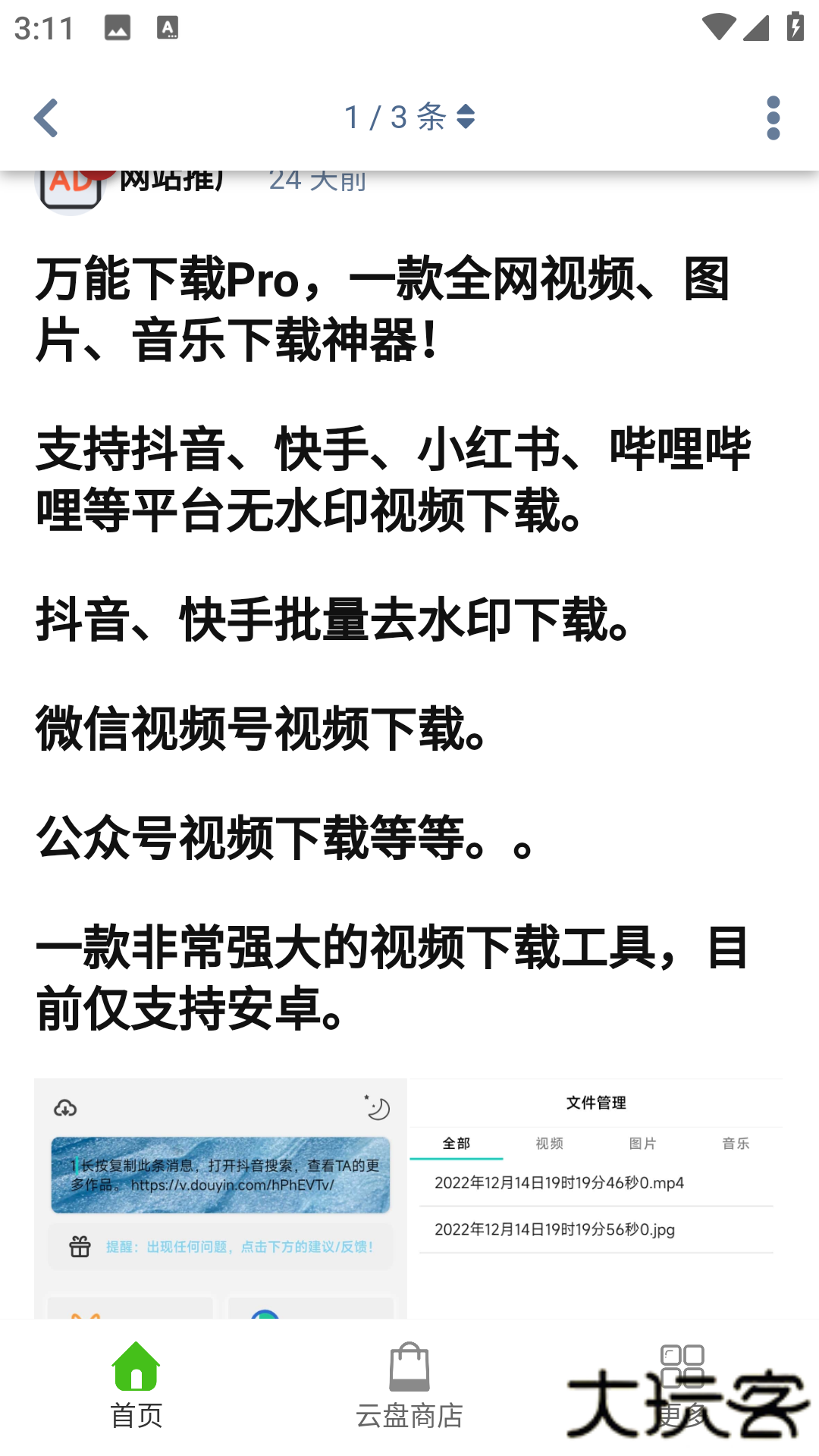Image resolution: width=819 pixels, height=1456 pixels.
Task: Select the jpg file in the file list
Action: (x=555, y=1230)
